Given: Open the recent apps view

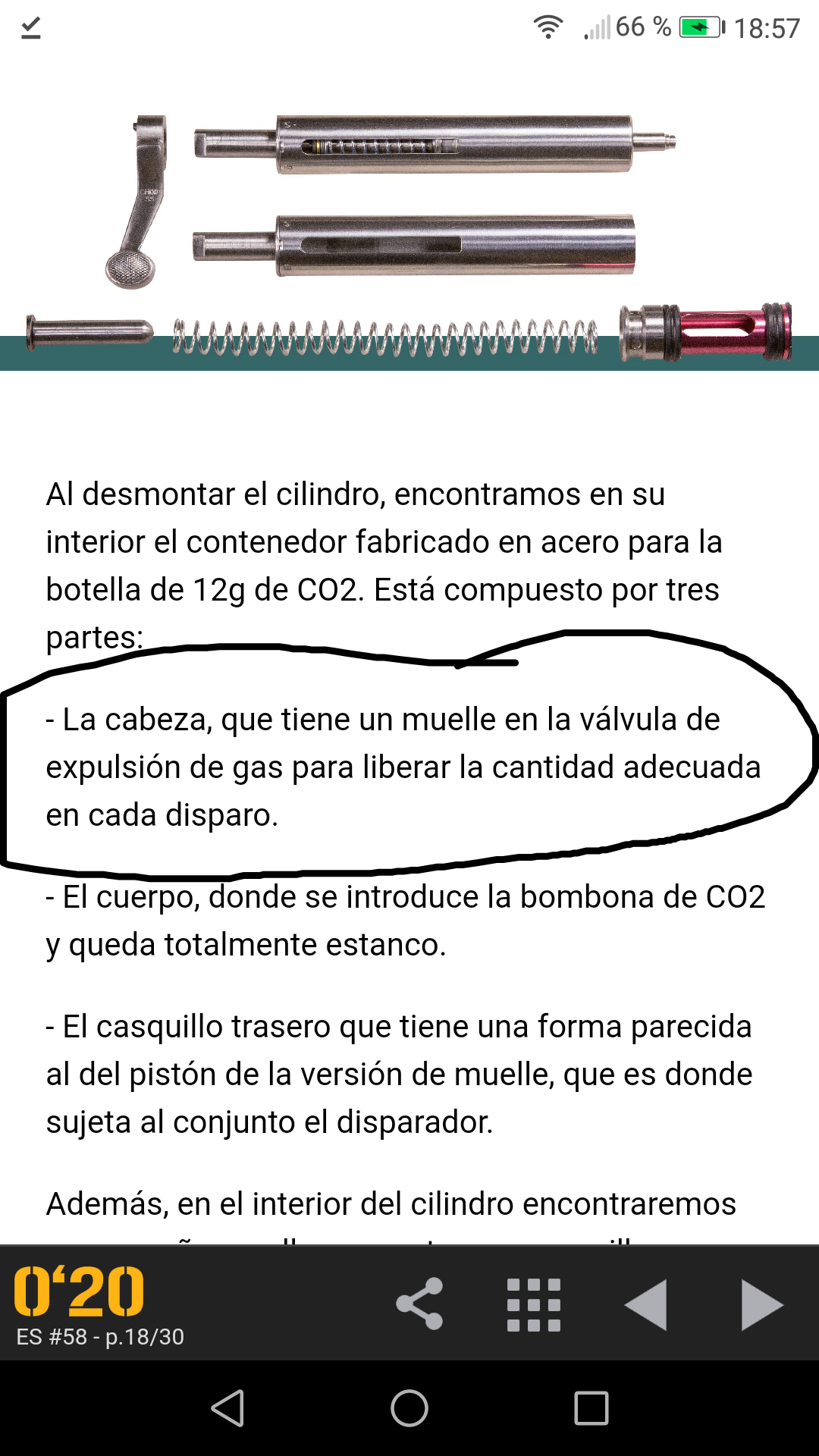Looking at the screenshot, I should point(591,1408).
